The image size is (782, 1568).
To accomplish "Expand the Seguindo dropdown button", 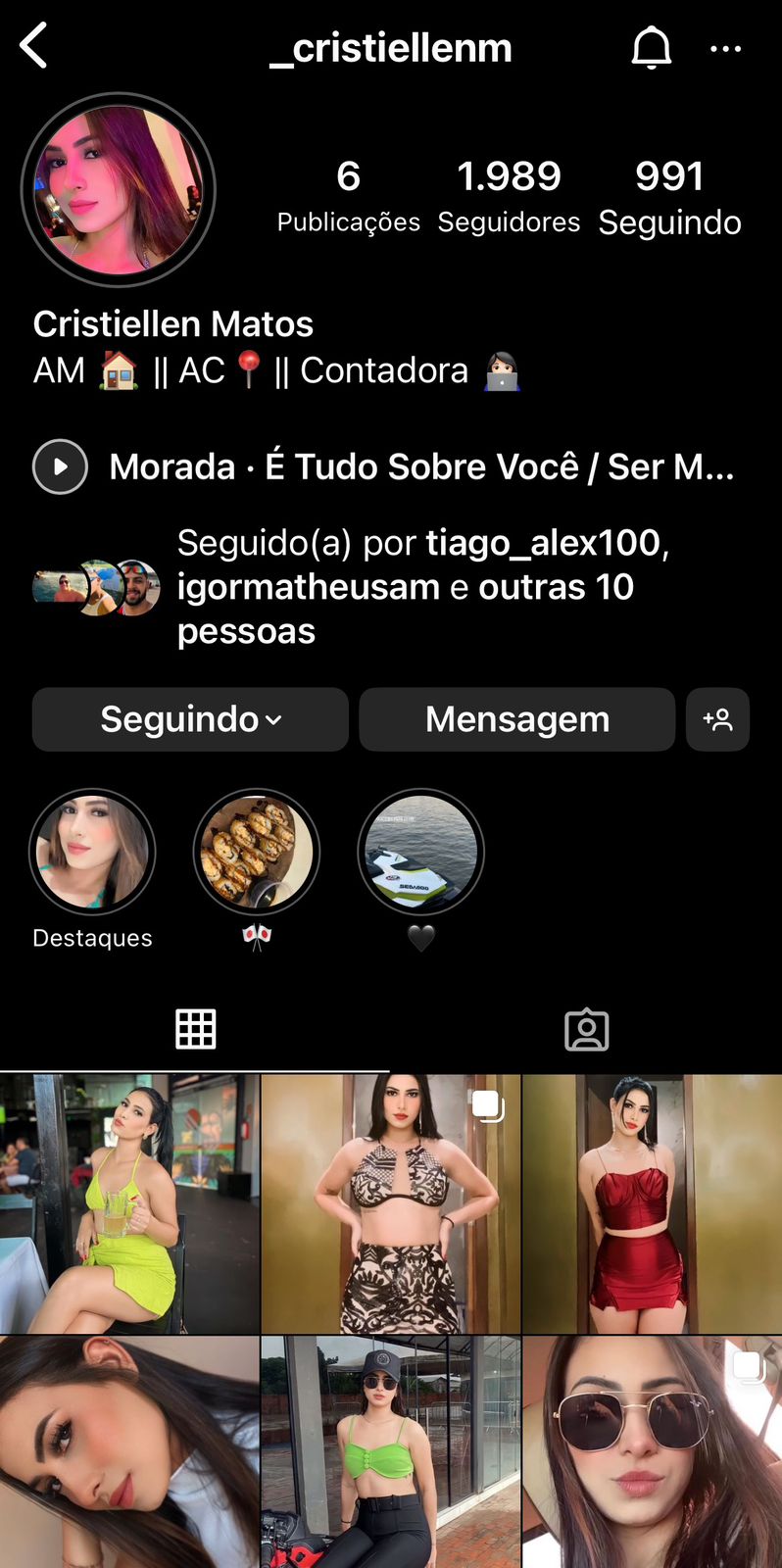I will click(190, 719).
